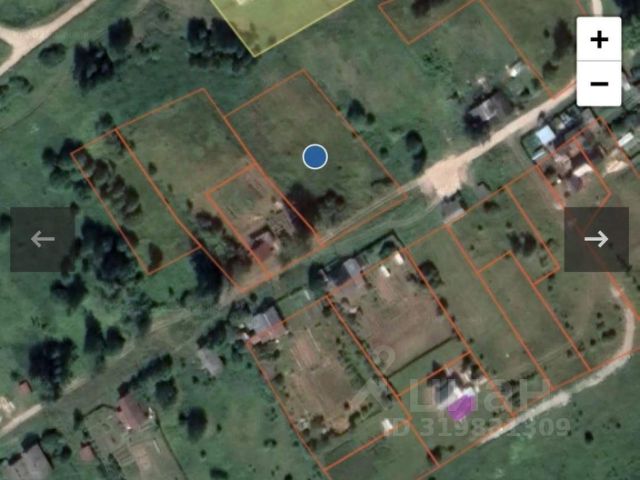Screen dimensions: 640x480
Task: Tap the blue location marker
Action: click(315, 156)
